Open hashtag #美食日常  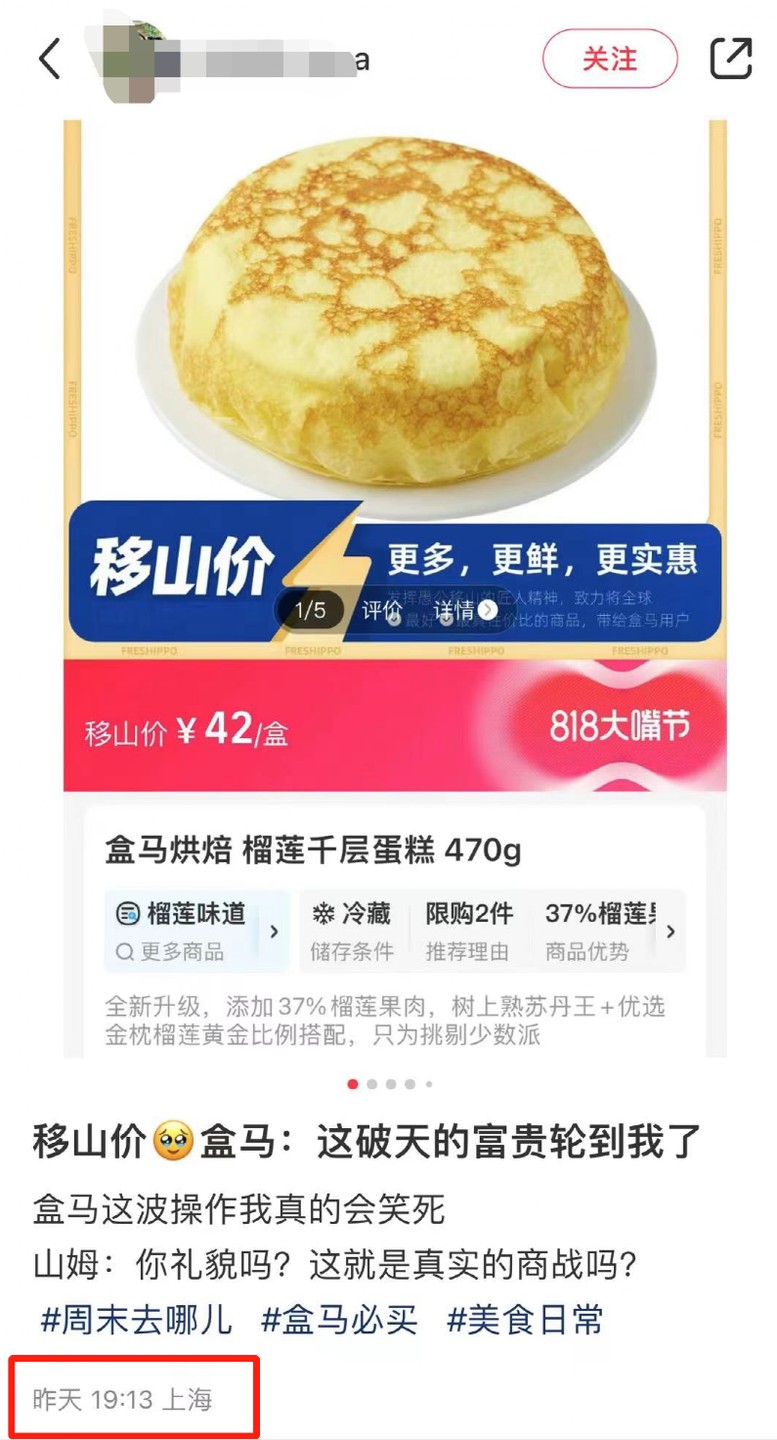click(525, 1320)
